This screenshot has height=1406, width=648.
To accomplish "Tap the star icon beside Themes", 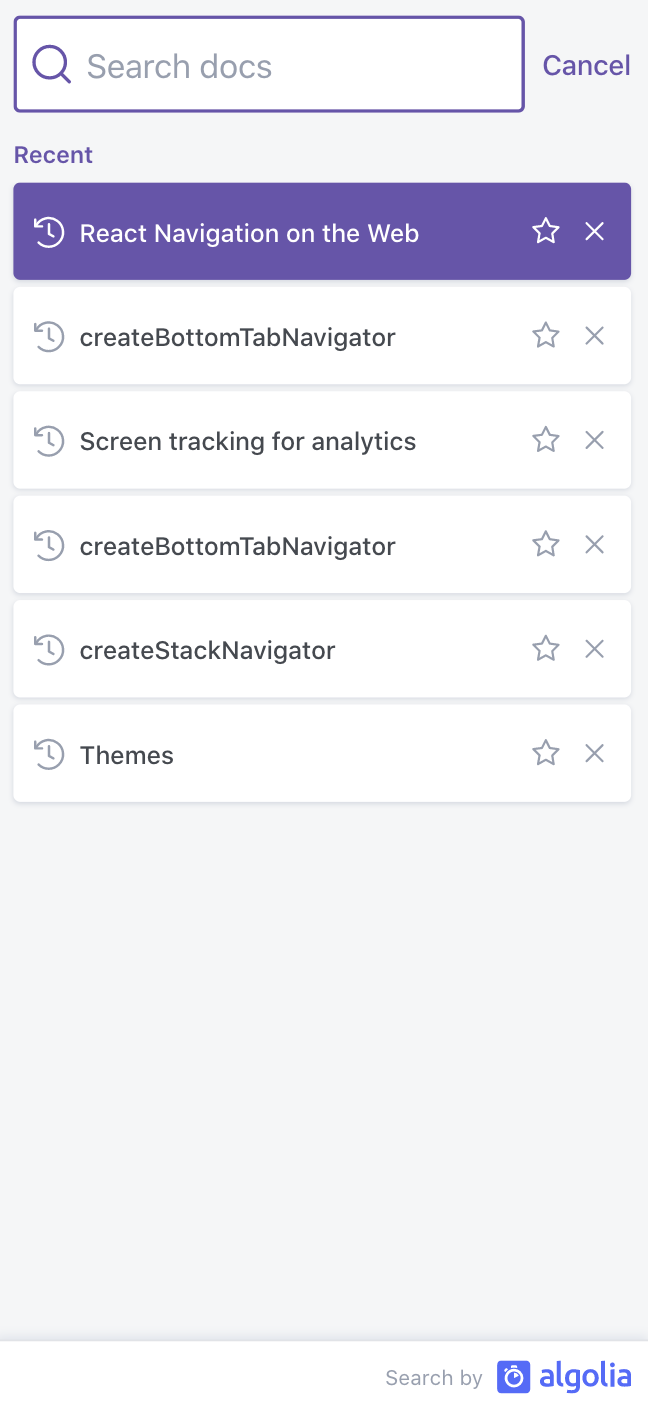I will pos(545,753).
